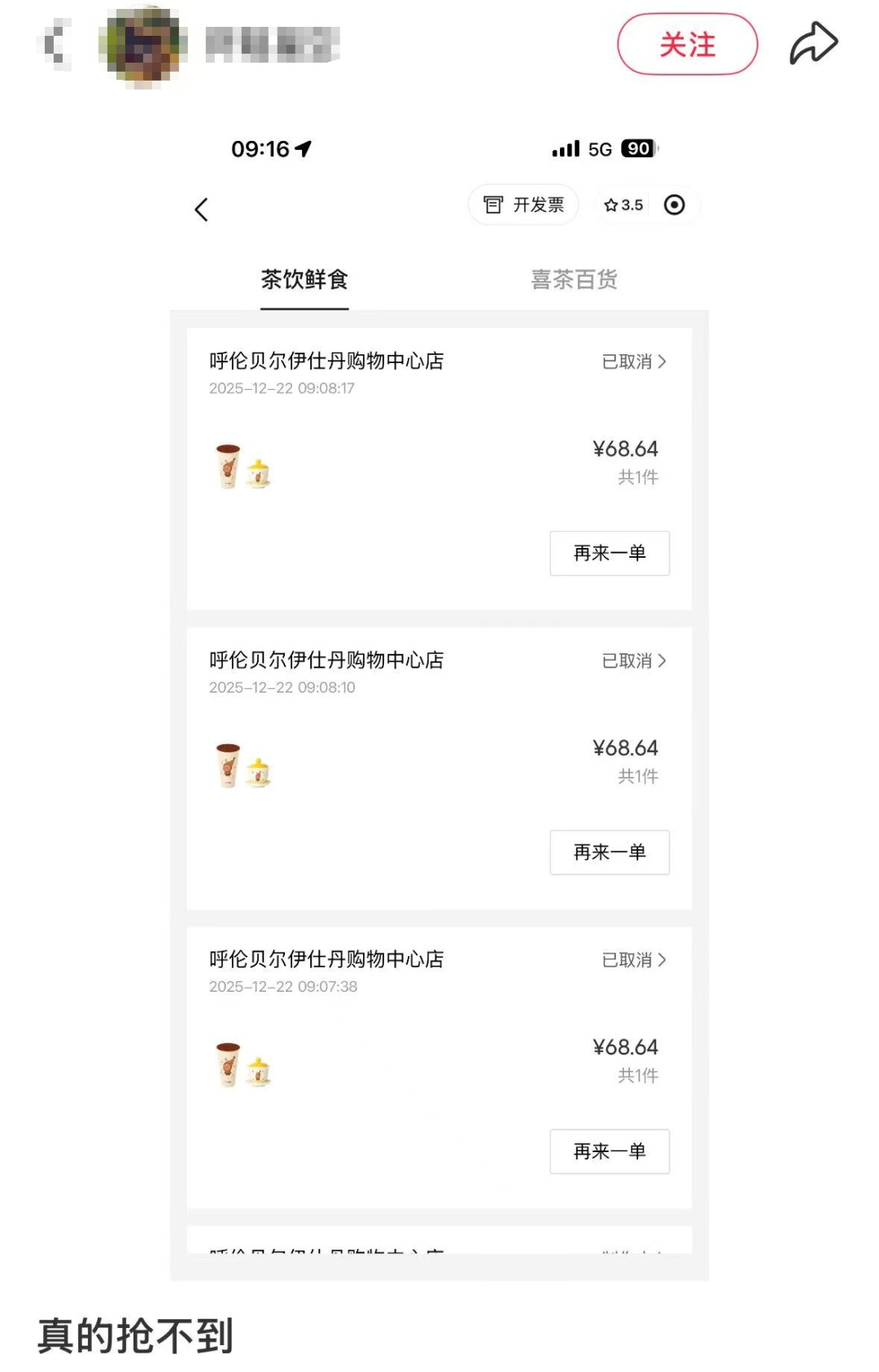
Task: Tap the 关注 follow button
Action: pyautogui.click(x=687, y=45)
